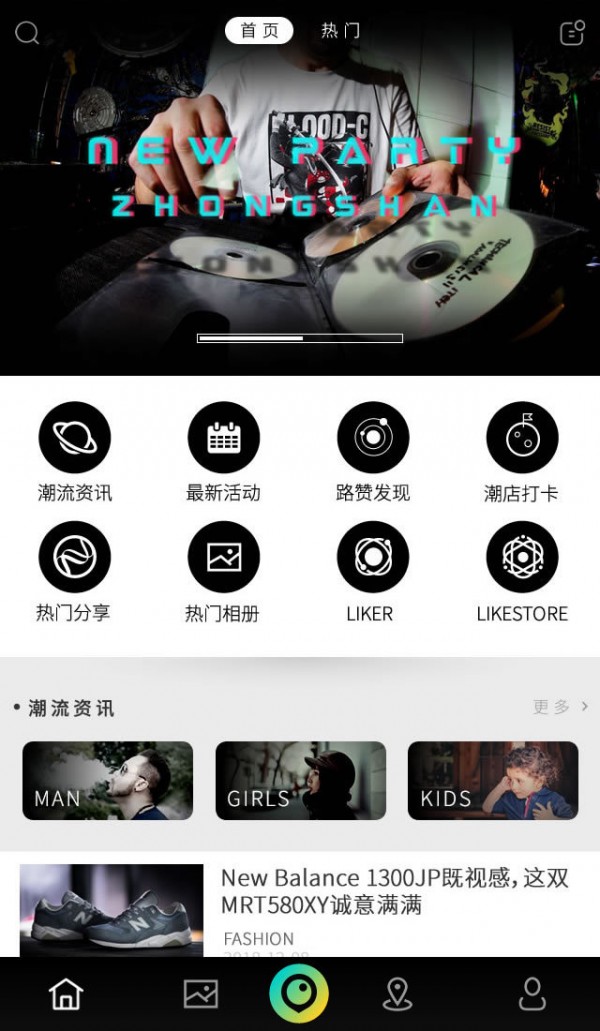Switch to the 热门 tab
Screen dimensions: 600x1031
[x=340, y=31]
